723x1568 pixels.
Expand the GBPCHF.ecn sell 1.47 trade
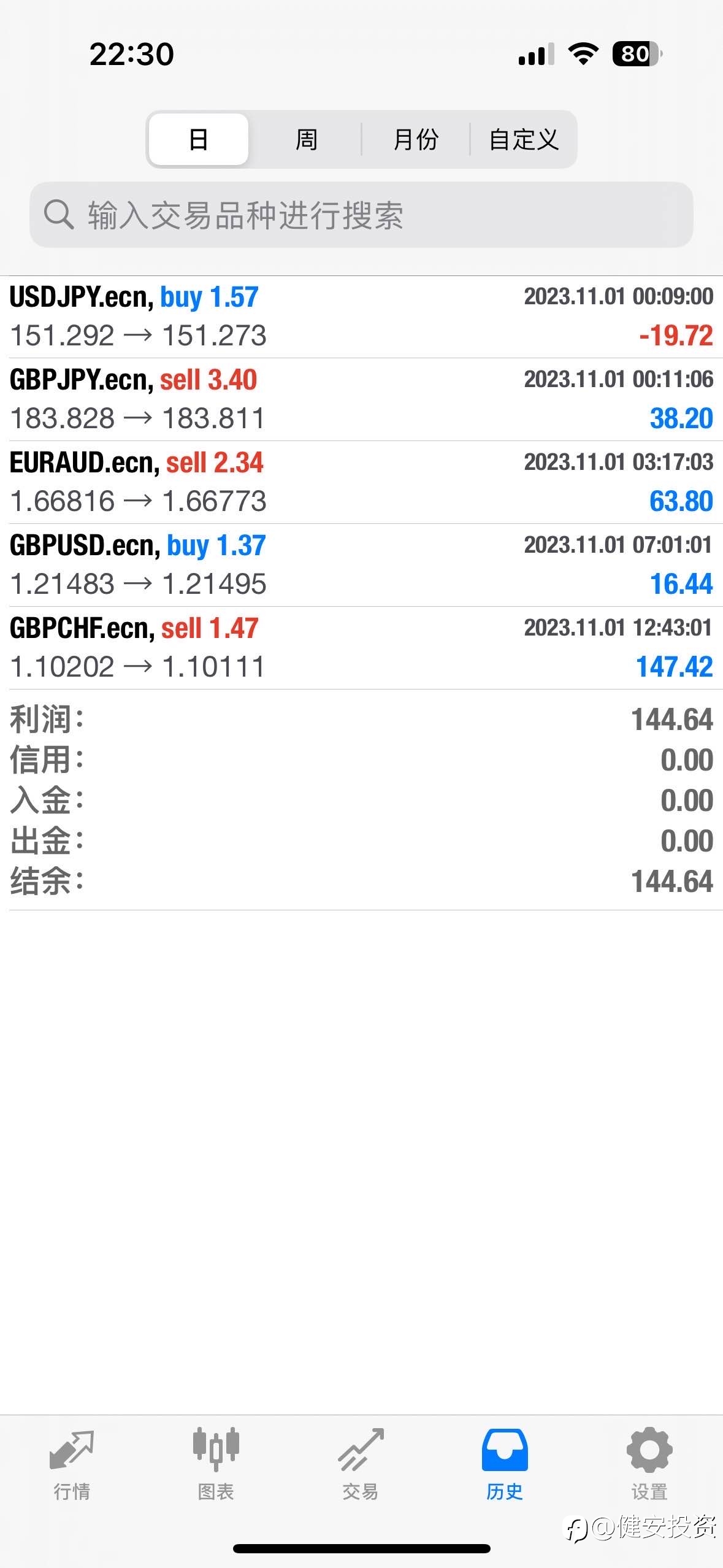[361, 648]
